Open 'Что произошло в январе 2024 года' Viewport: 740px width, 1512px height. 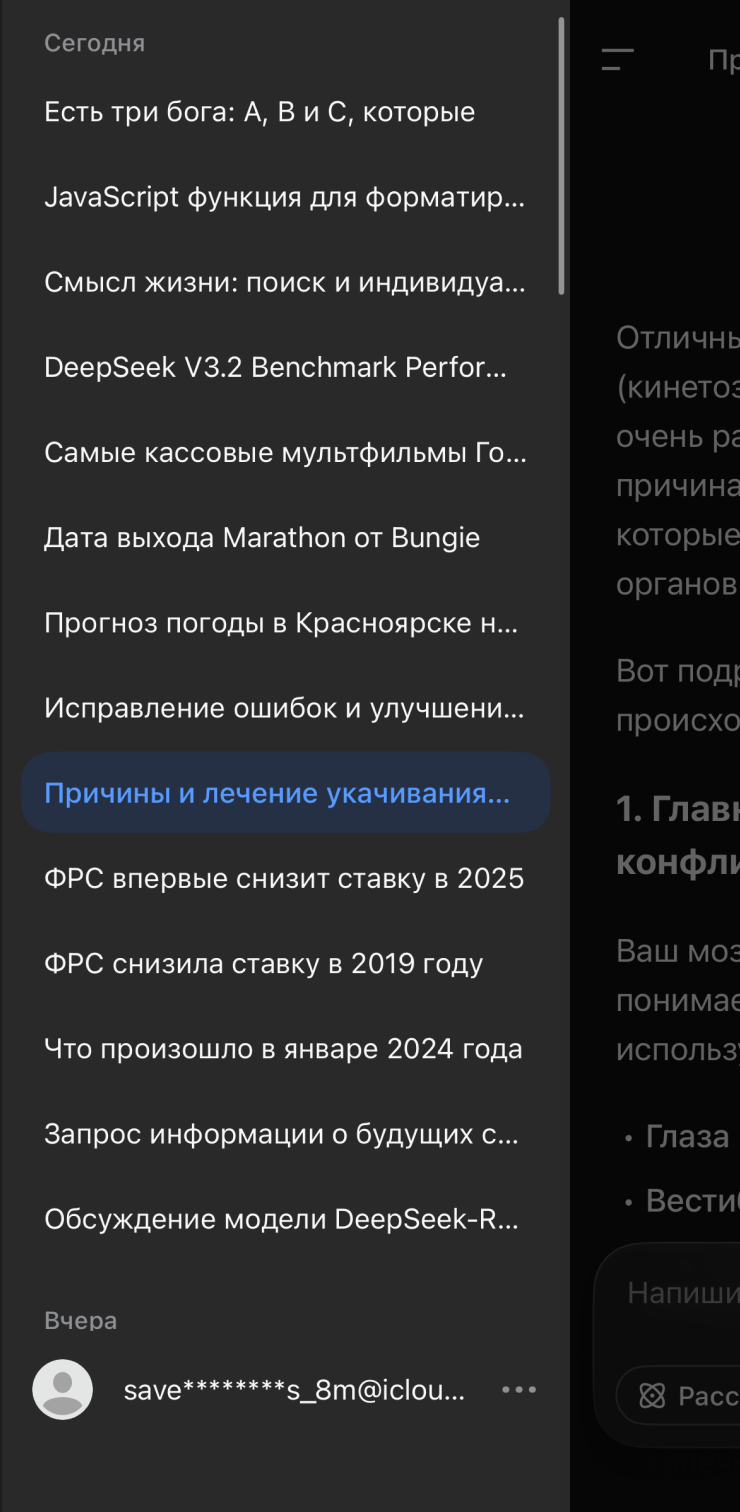pos(283,1049)
